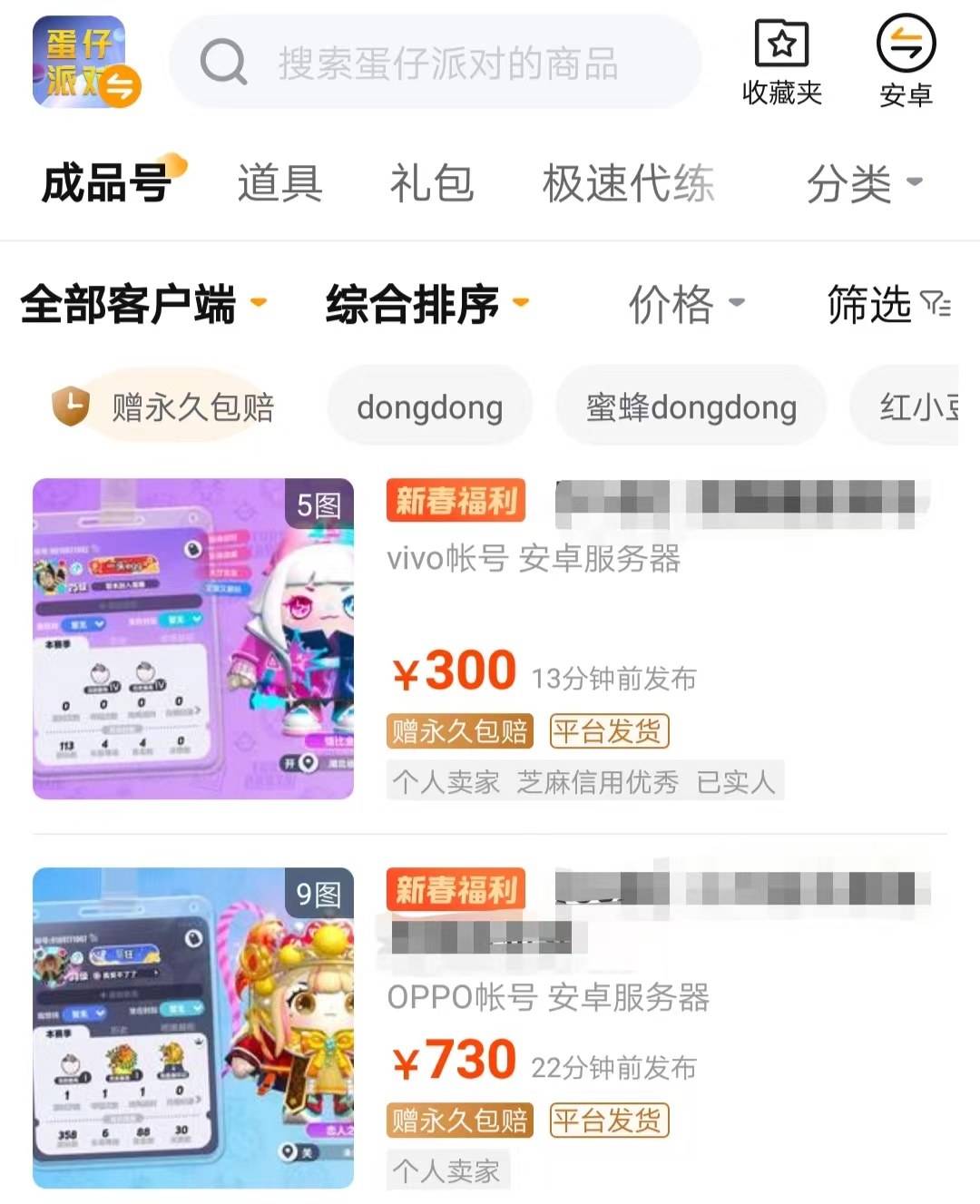This screenshot has height=1204, width=980.
Task: Select the 赠永久包赔 chip
Action: [x=165, y=407]
